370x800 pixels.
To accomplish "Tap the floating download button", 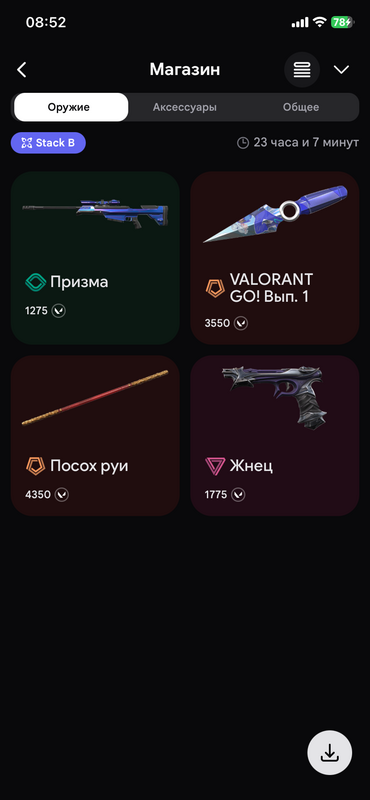I will [x=330, y=753].
